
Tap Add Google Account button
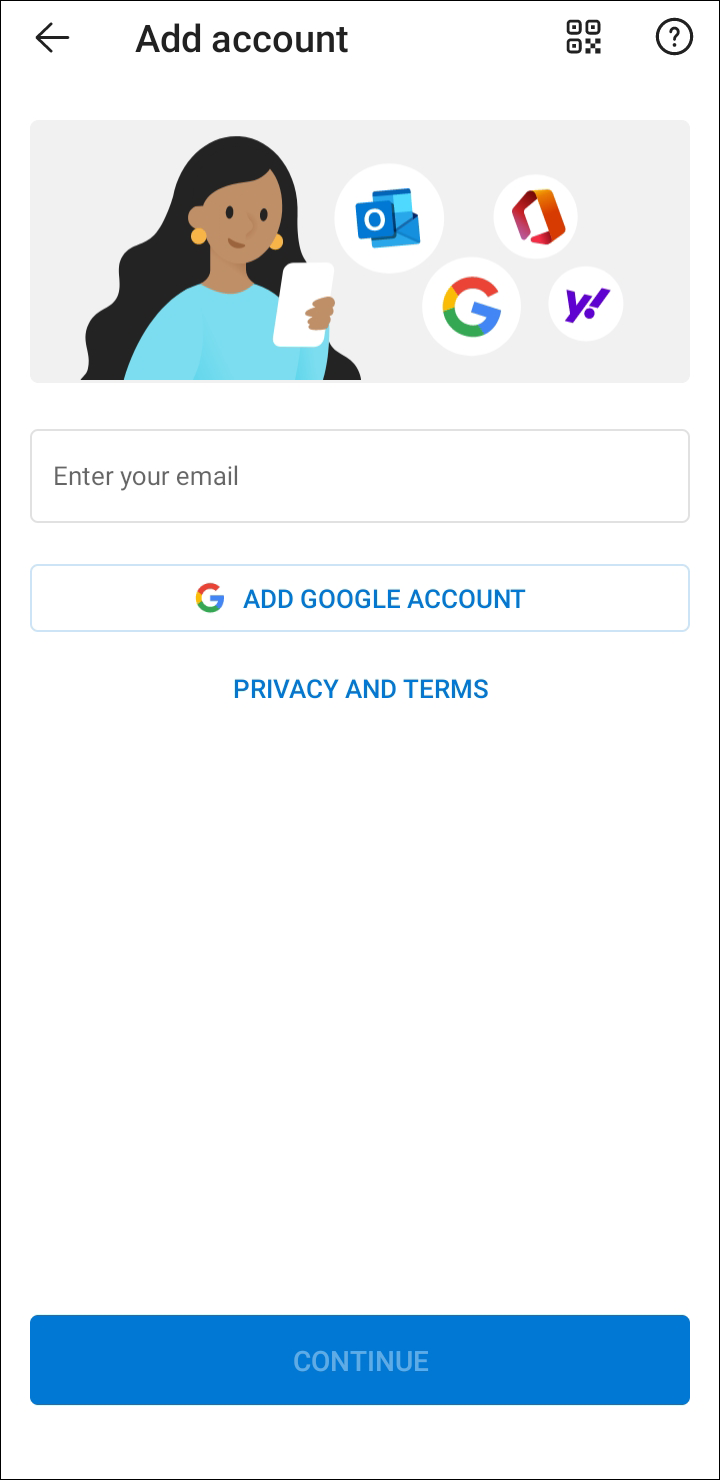tap(360, 598)
